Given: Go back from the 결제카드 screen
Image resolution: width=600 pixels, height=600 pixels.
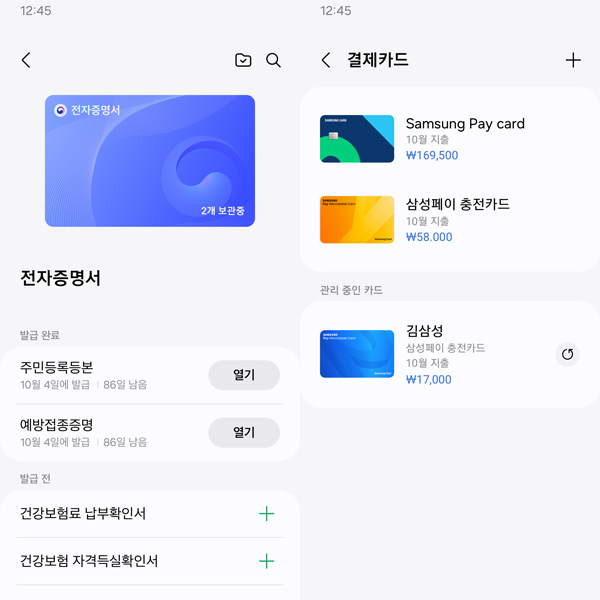Looking at the screenshot, I should 326,60.
